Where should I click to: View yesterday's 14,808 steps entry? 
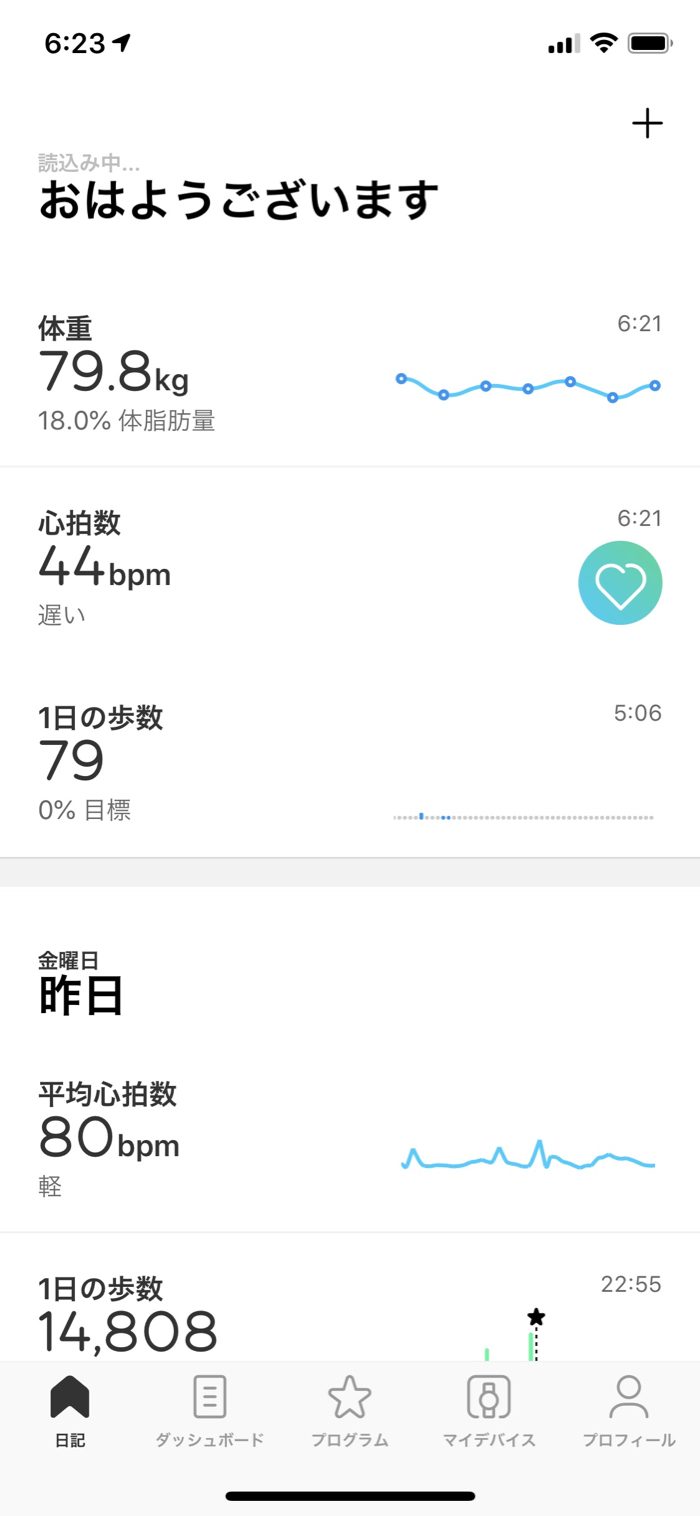coord(349,1315)
